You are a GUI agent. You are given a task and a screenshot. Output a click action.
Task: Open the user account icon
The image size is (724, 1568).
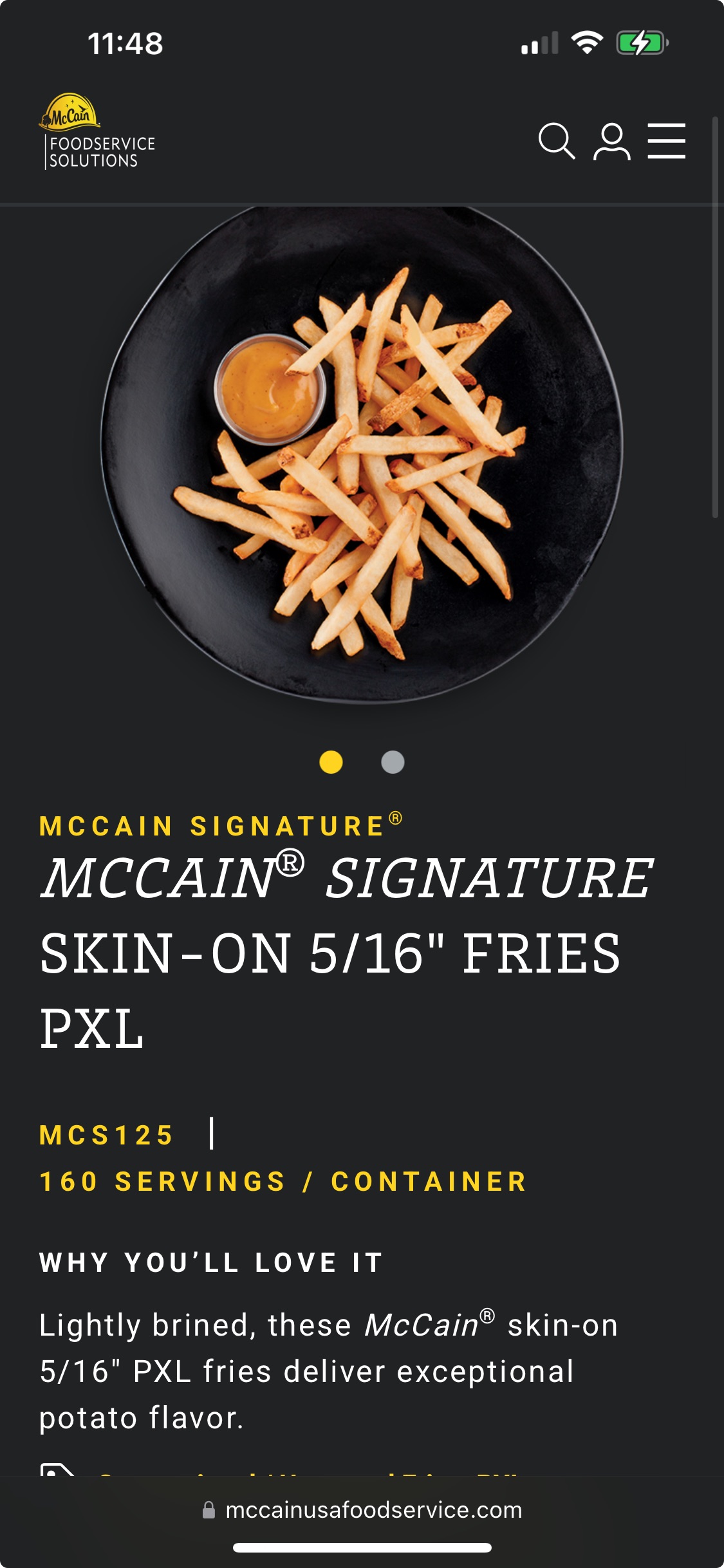(611, 141)
